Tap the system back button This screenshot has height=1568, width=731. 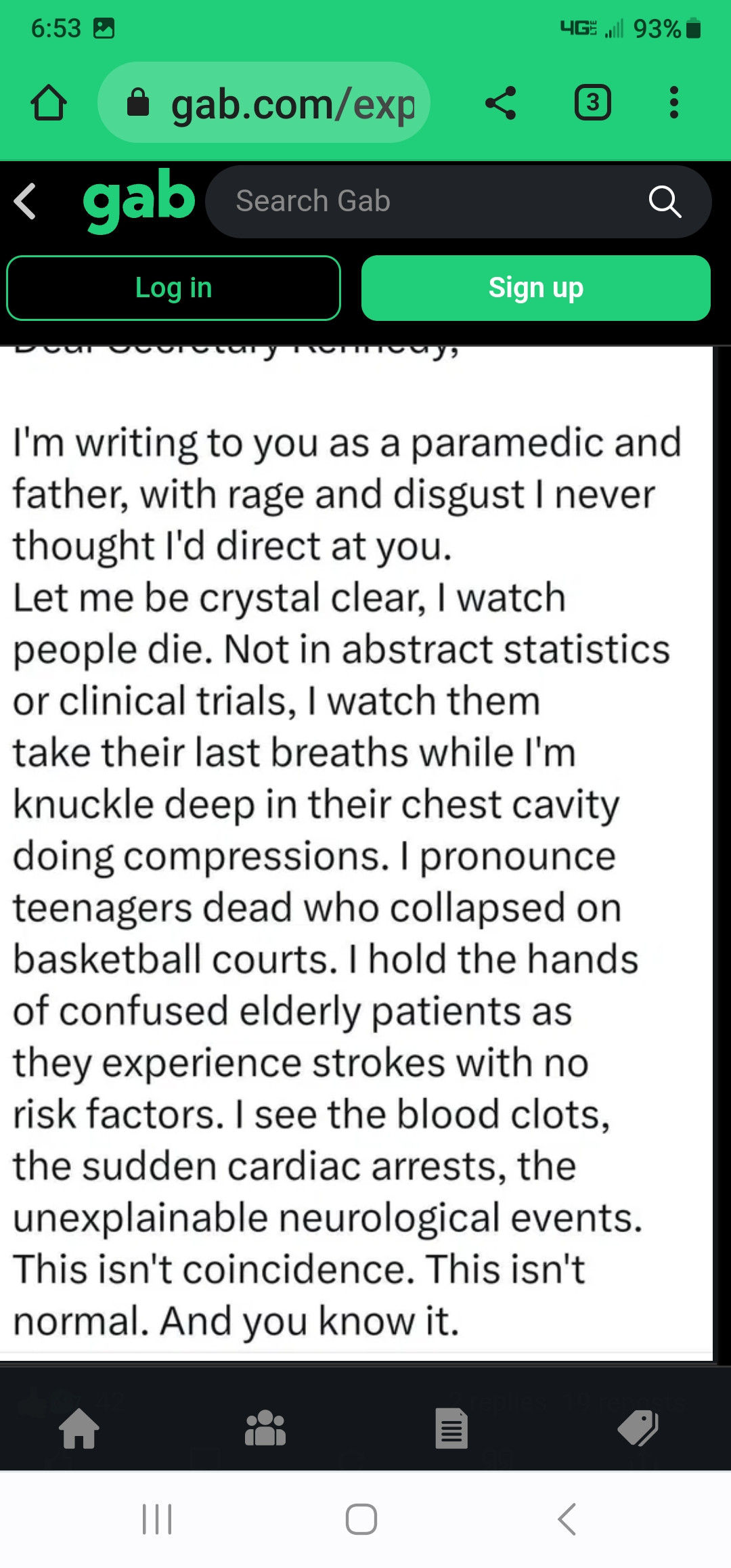point(567,1519)
